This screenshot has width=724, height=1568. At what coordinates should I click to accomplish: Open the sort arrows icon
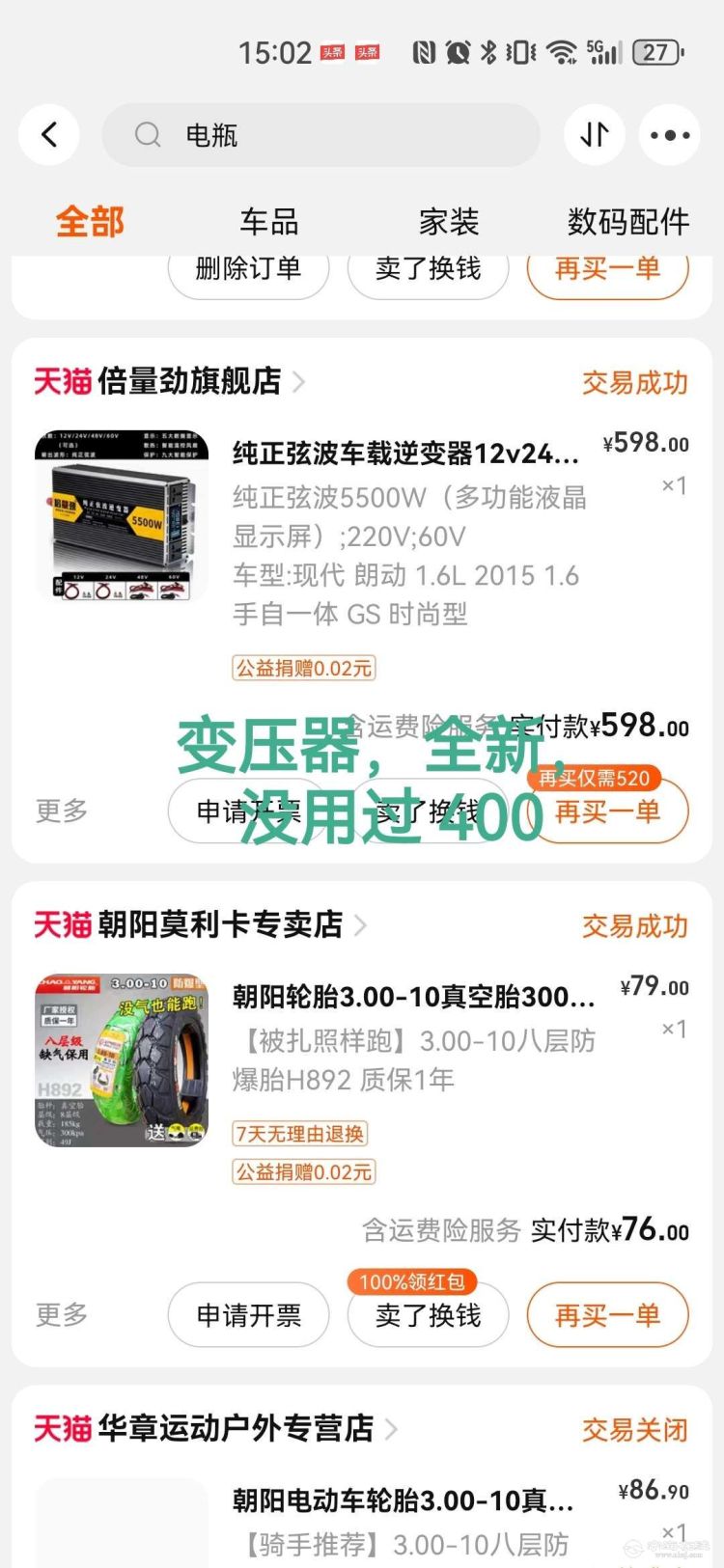pyautogui.click(x=594, y=135)
